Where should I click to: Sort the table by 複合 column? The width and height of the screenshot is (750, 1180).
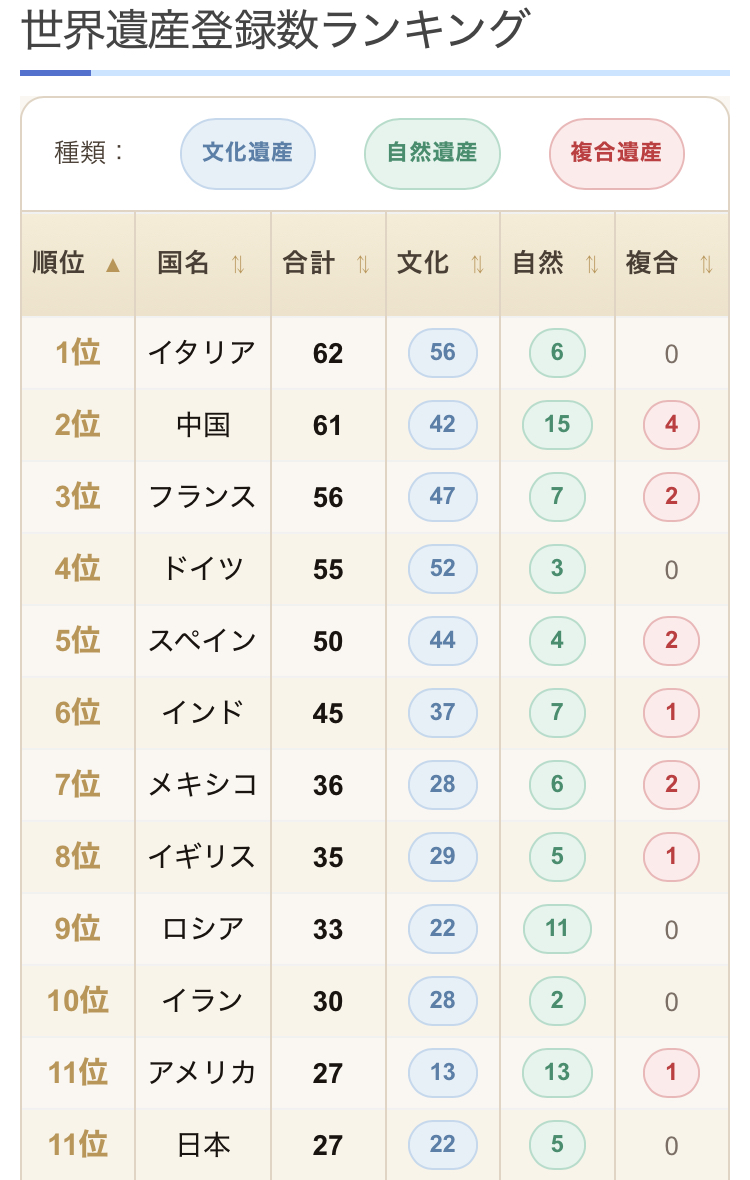point(671,263)
